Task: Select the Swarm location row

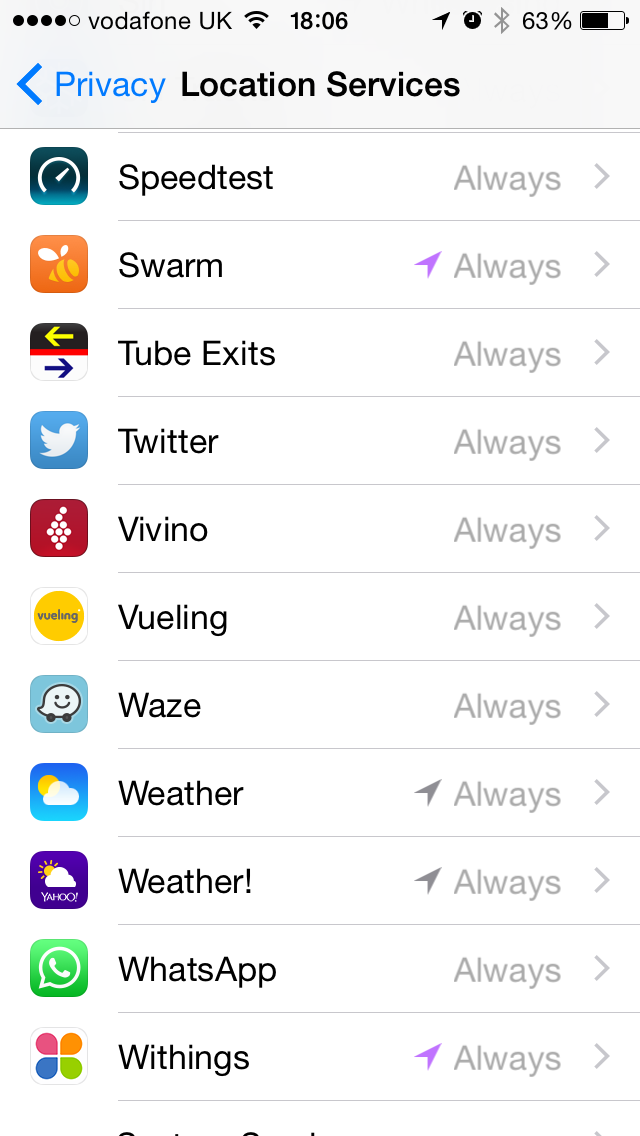Action: 320,266
